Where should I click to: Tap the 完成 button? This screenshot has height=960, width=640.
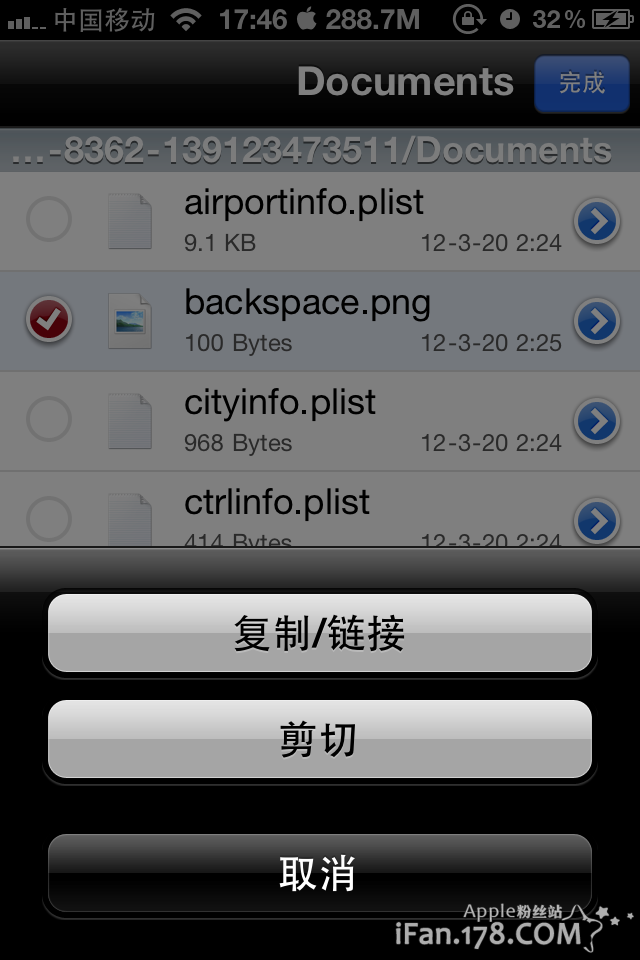(581, 83)
